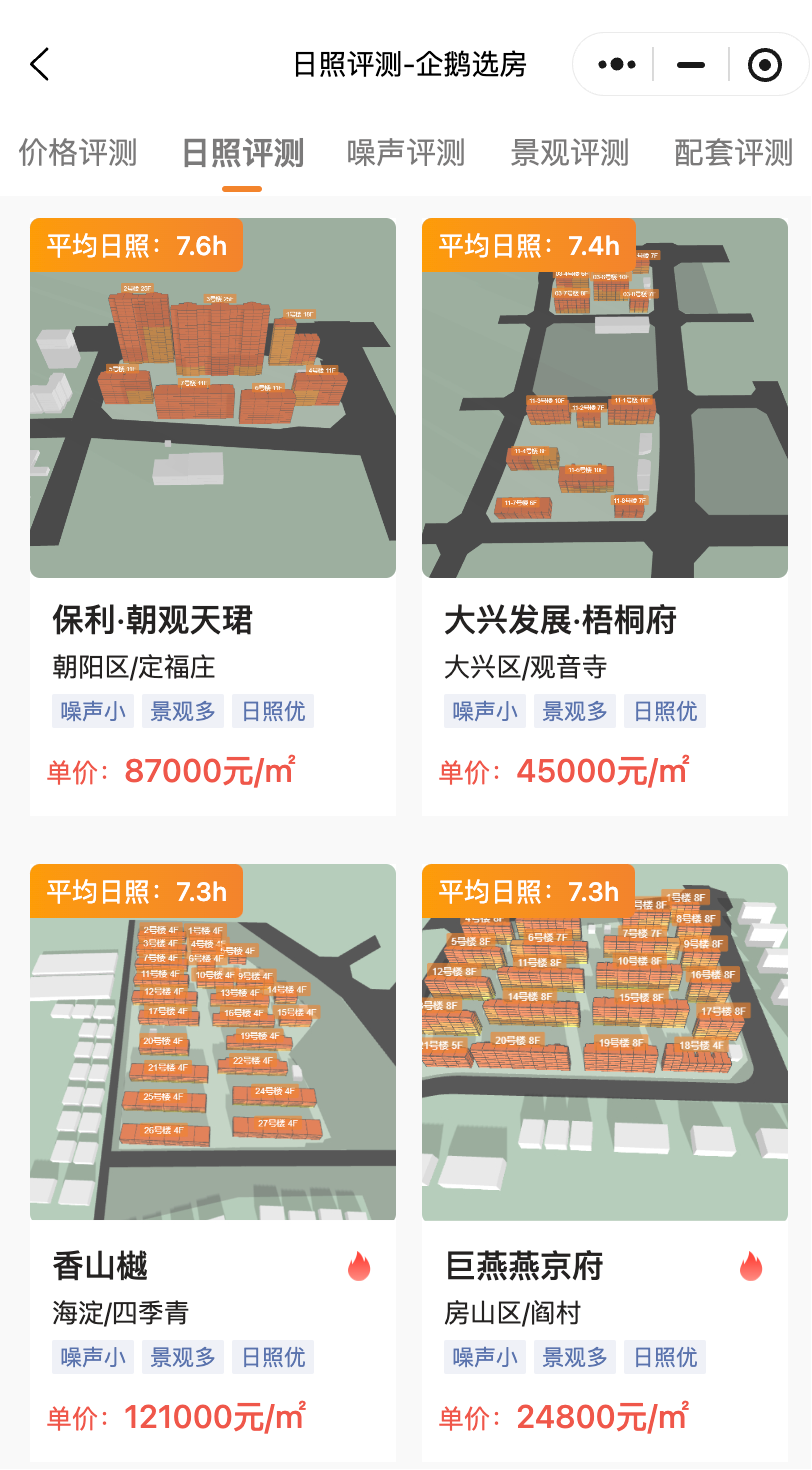812x1470 pixels.
Task: Go back using the top-left arrow
Action: (40, 65)
